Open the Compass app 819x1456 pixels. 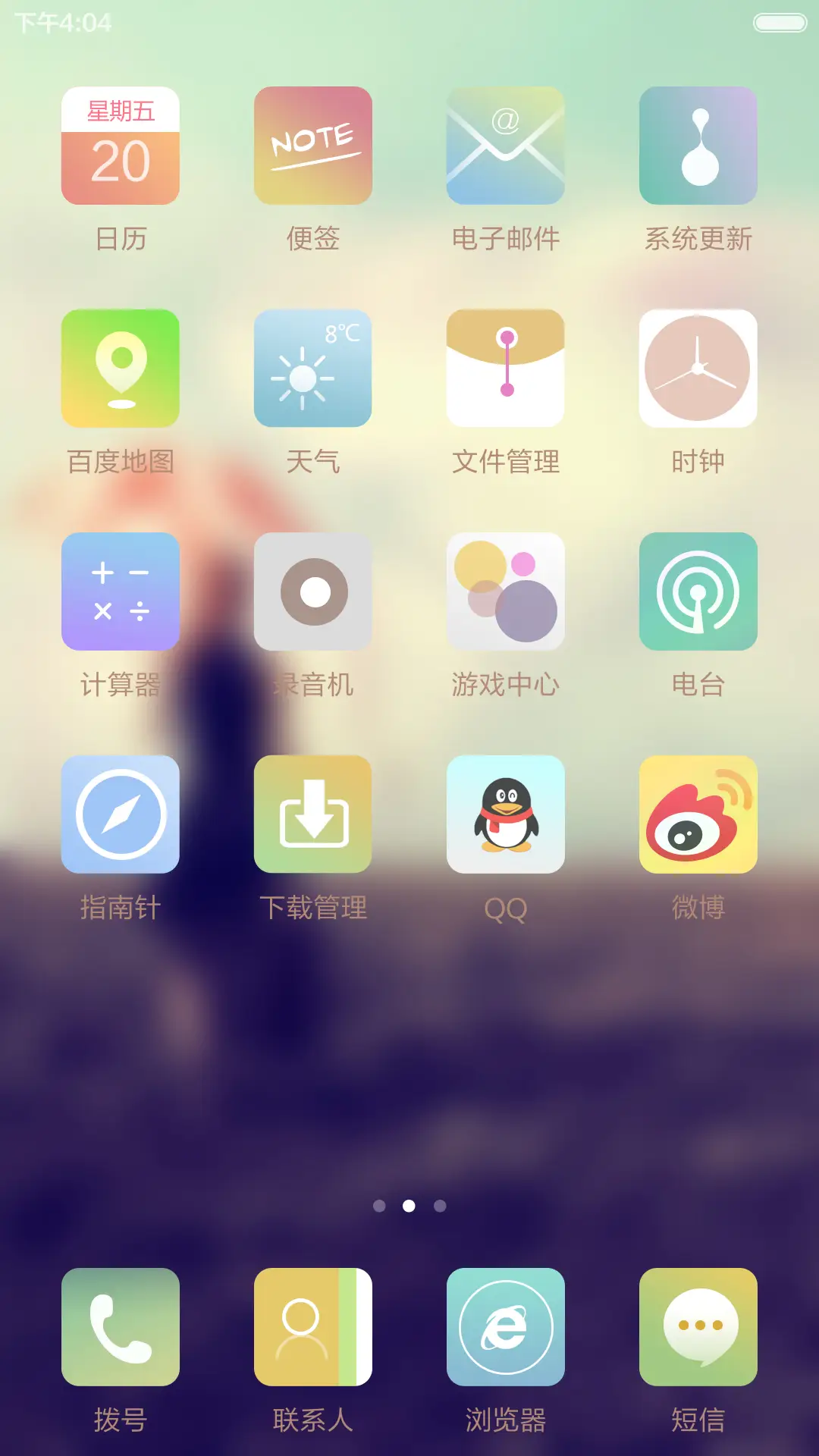click(121, 814)
